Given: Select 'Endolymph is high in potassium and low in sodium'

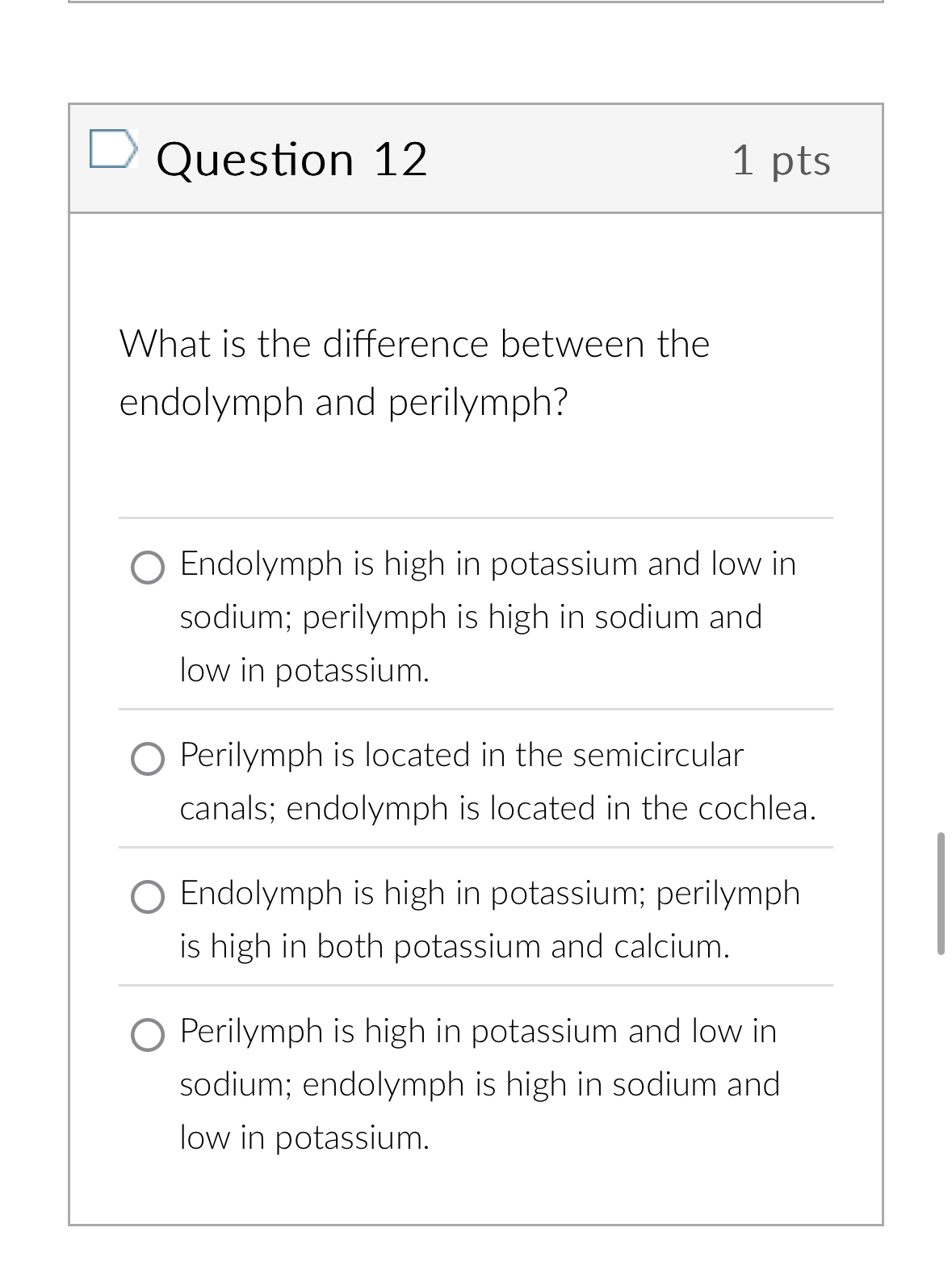Looking at the screenshot, I should tap(148, 568).
